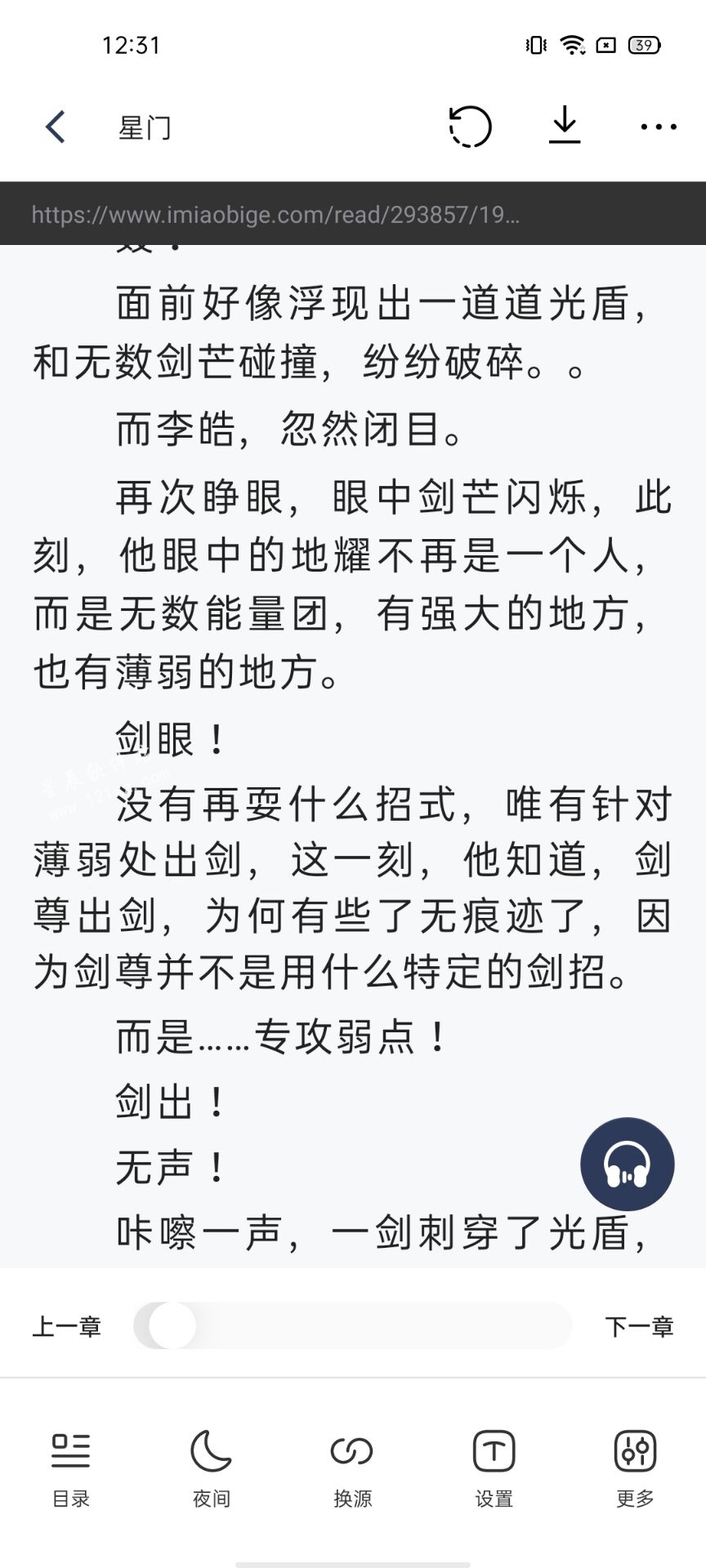The image size is (706, 1568).
Task: Start listening with the headphone button
Action: [628, 1164]
